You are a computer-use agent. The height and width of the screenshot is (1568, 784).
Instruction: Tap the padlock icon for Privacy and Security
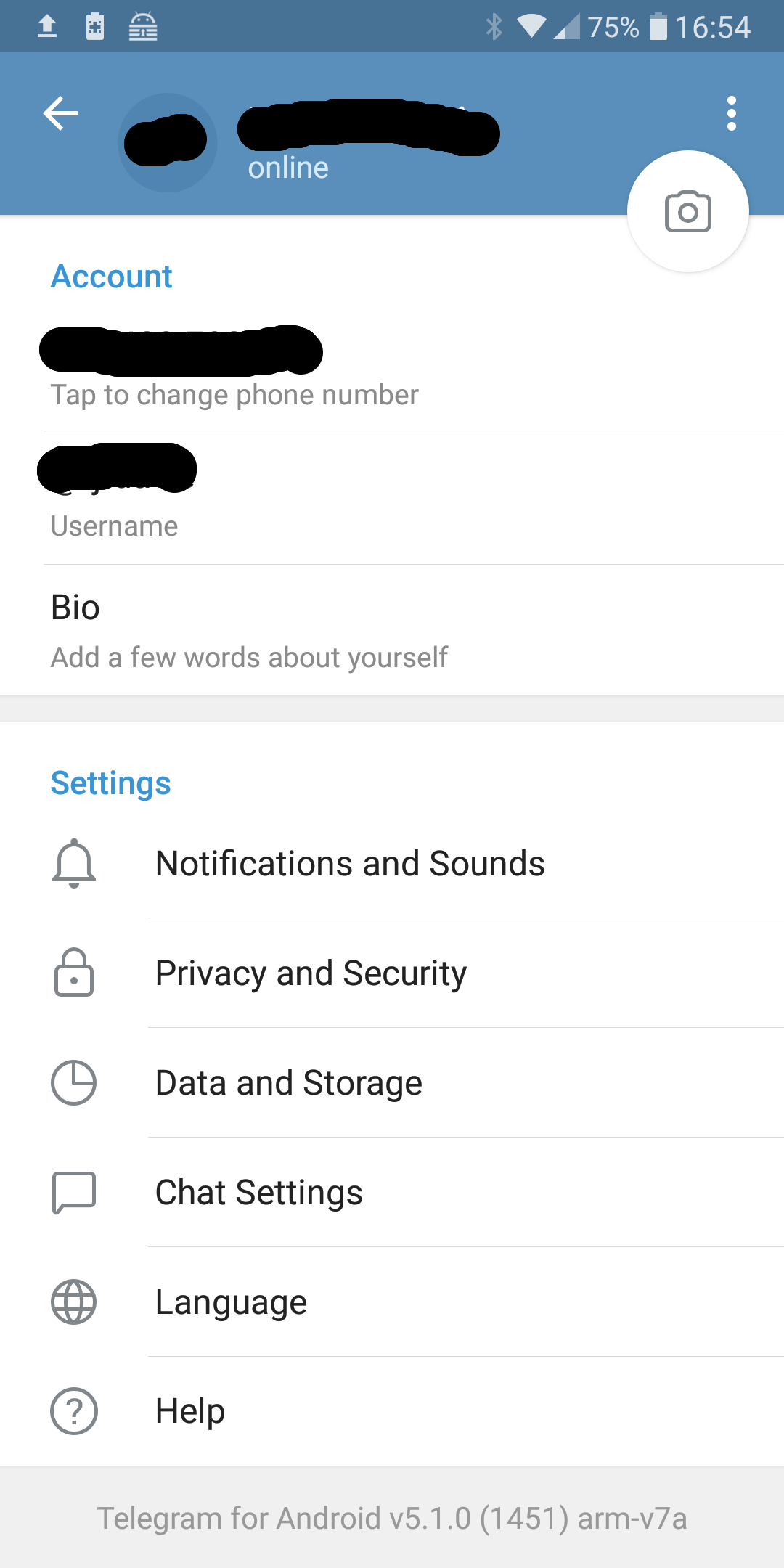click(x=73, y=973)
